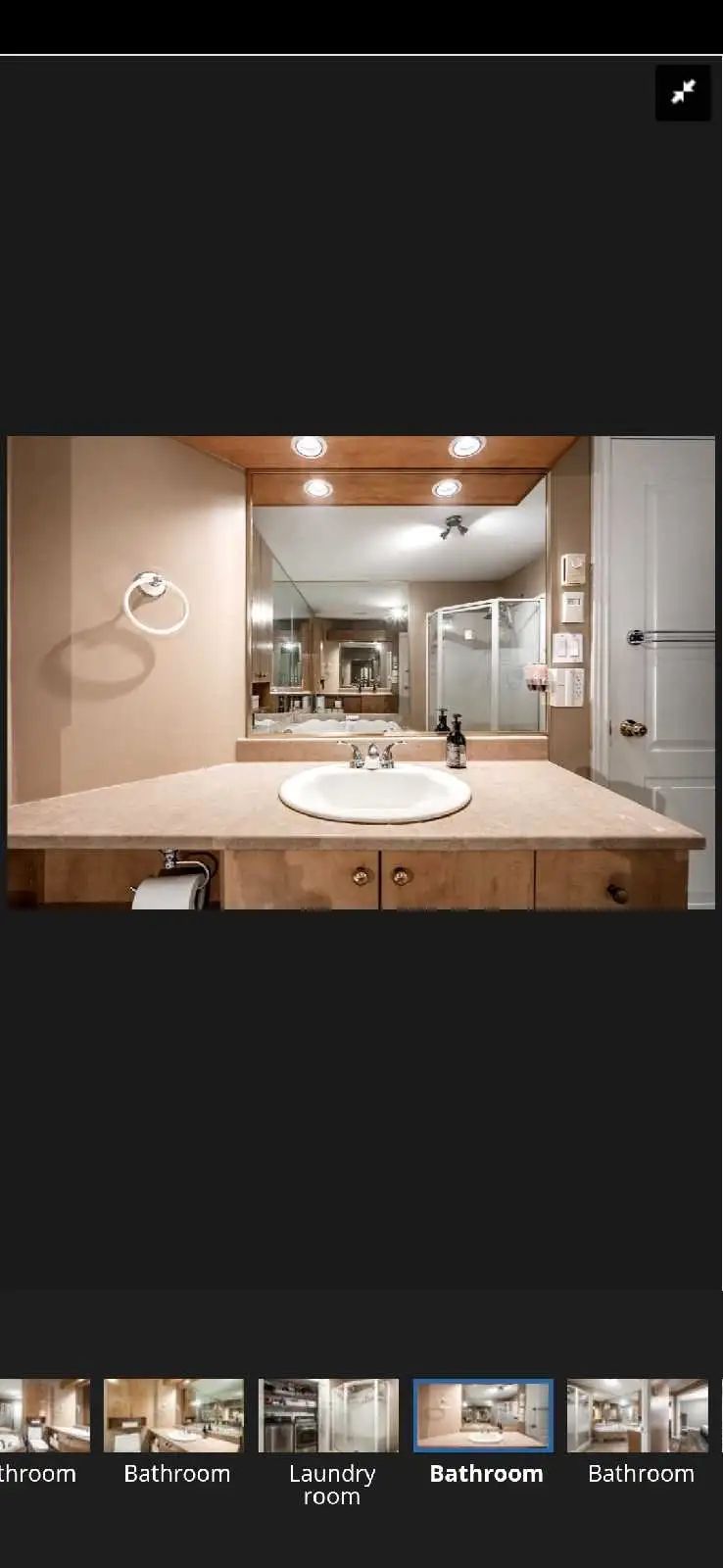Select the highlighted Bathroom thumbnail
Viewport: 723px width, 1568px height.
[484, 1416]
